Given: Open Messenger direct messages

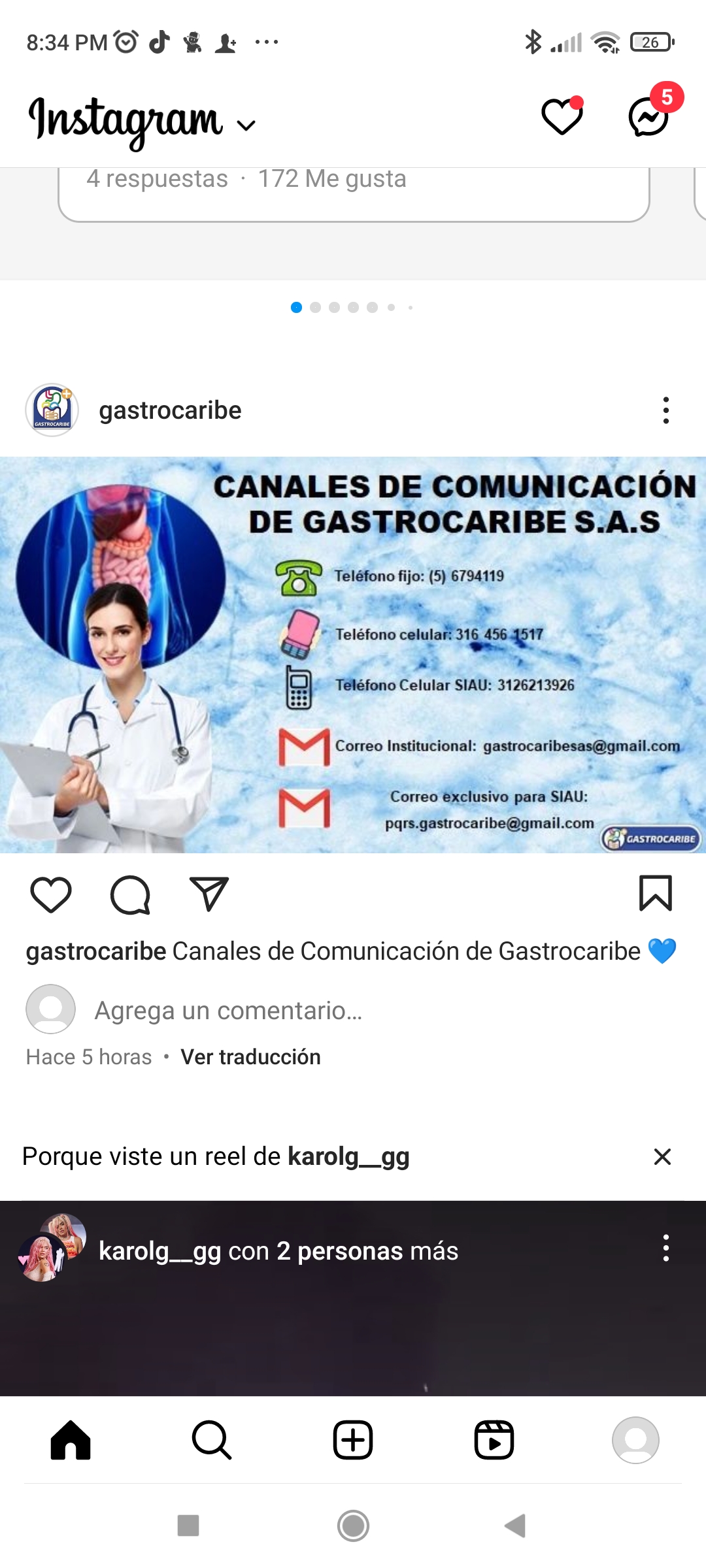Looking at the screenshot, I should click(648, 117).
